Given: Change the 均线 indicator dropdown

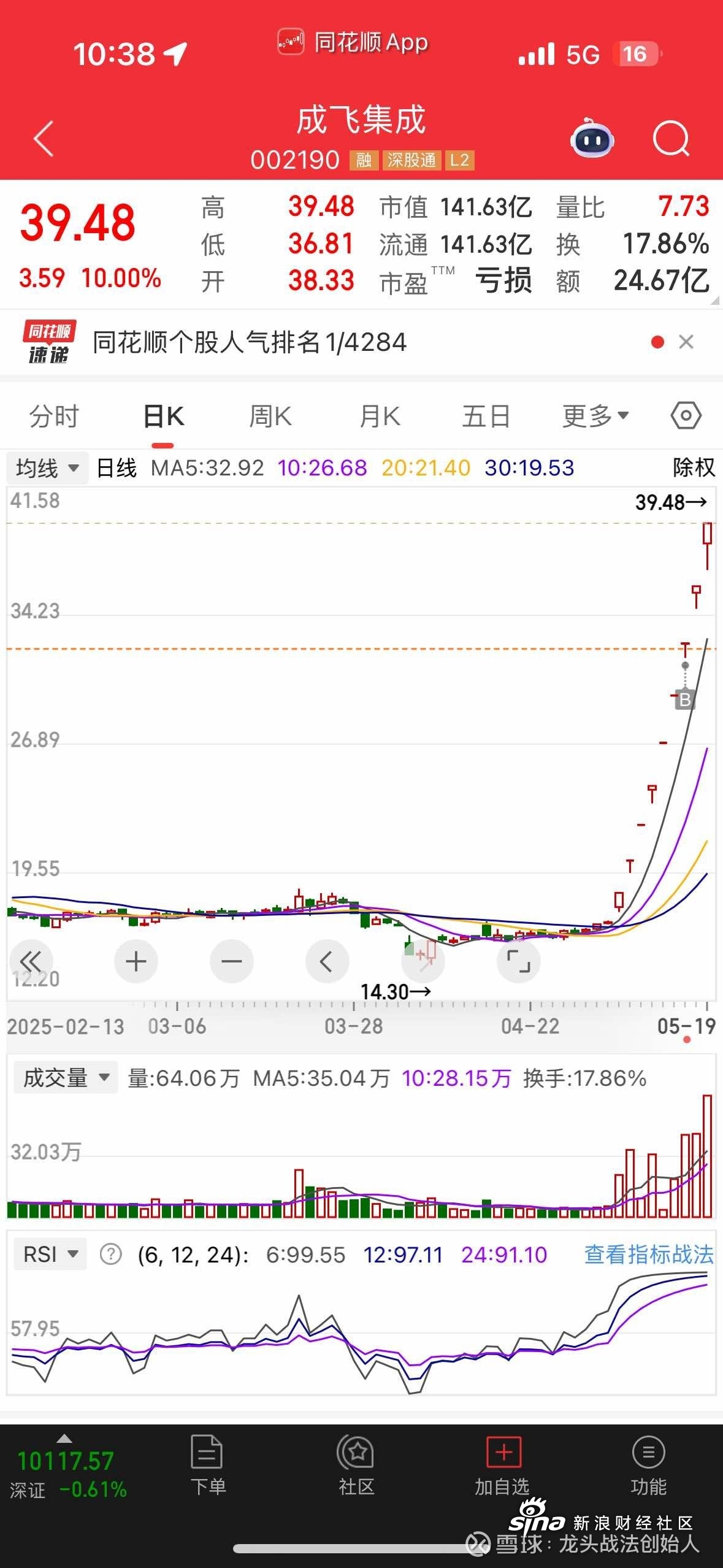Looking at the screenshot, I should coord(47,468).
